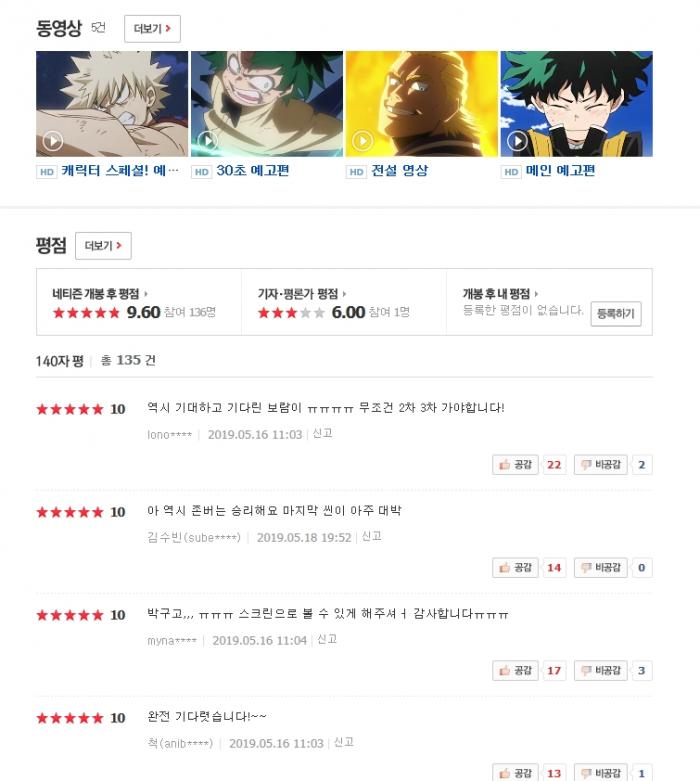Play the 캐릭터 스페셜 video
Viewport: 700px width, 781px height.
click(111, 104)
